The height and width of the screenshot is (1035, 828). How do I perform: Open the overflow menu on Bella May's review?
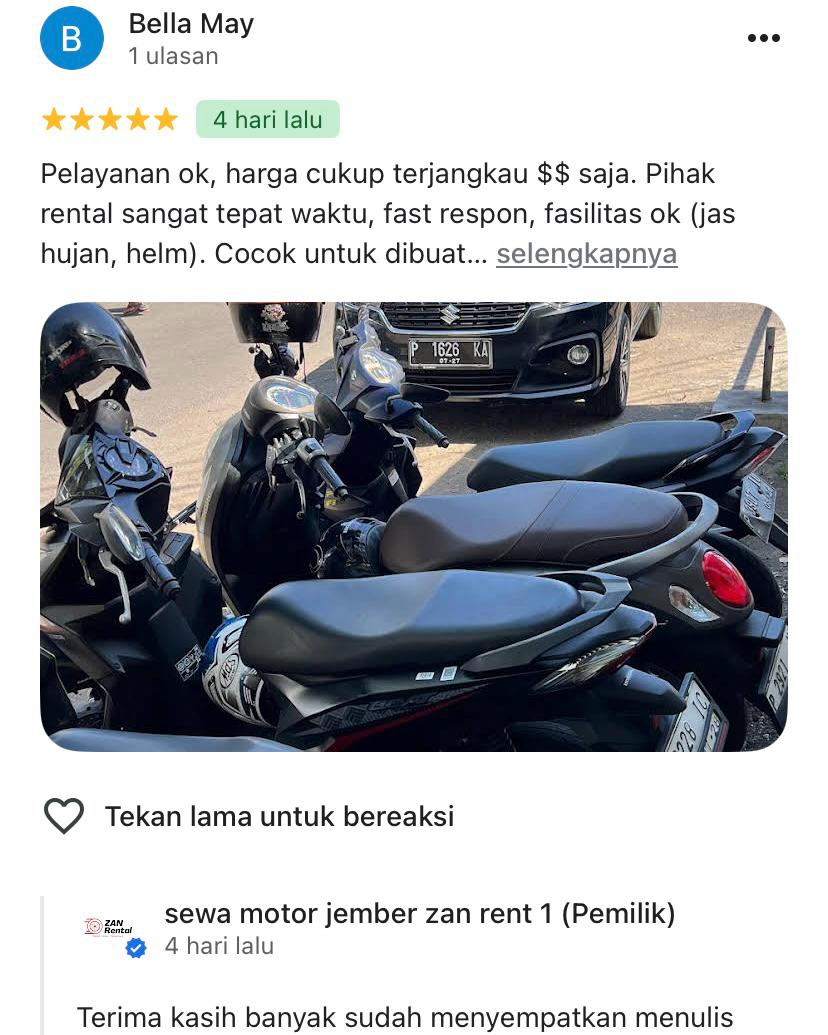[763, 38]
